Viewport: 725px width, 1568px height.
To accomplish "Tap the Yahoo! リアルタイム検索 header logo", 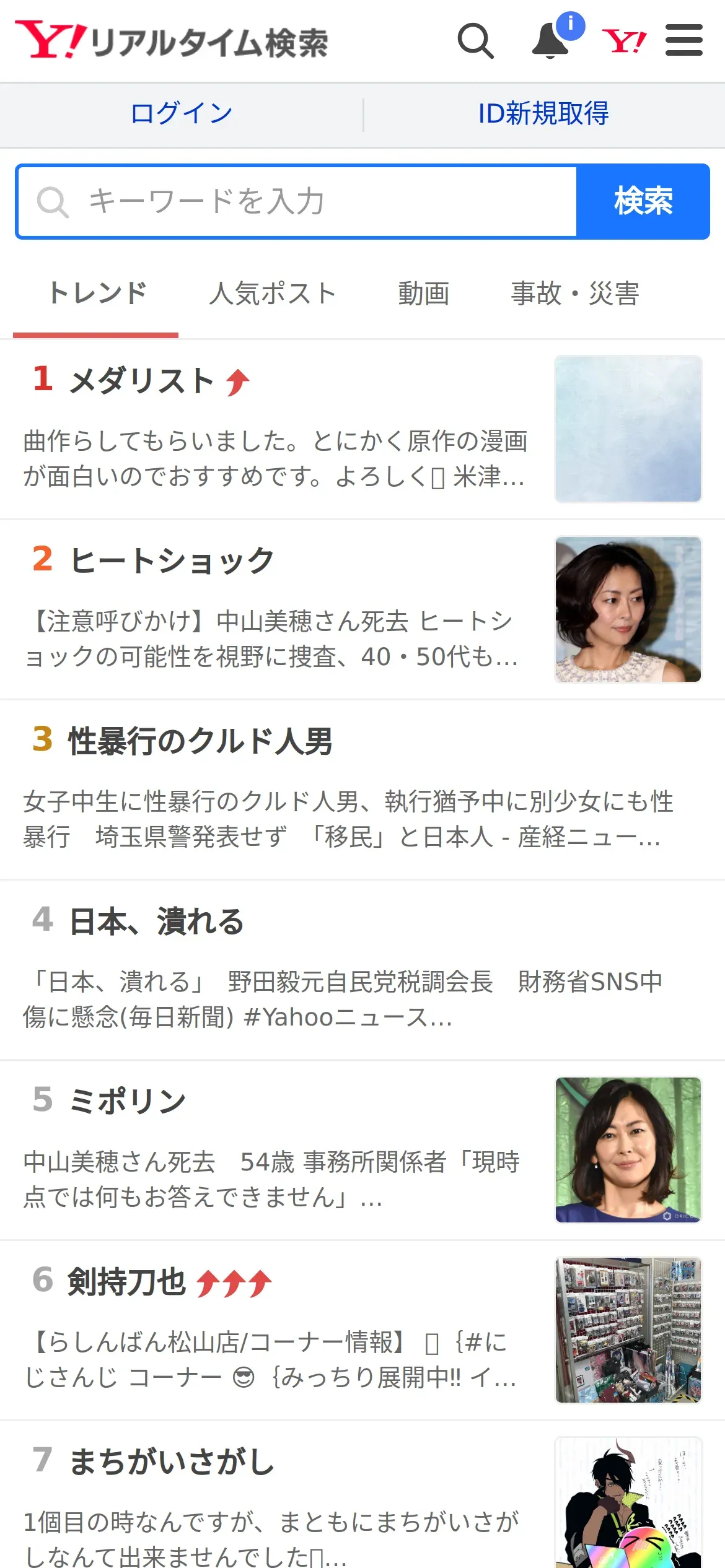I will pyautogui.click(x=172, y=41).
